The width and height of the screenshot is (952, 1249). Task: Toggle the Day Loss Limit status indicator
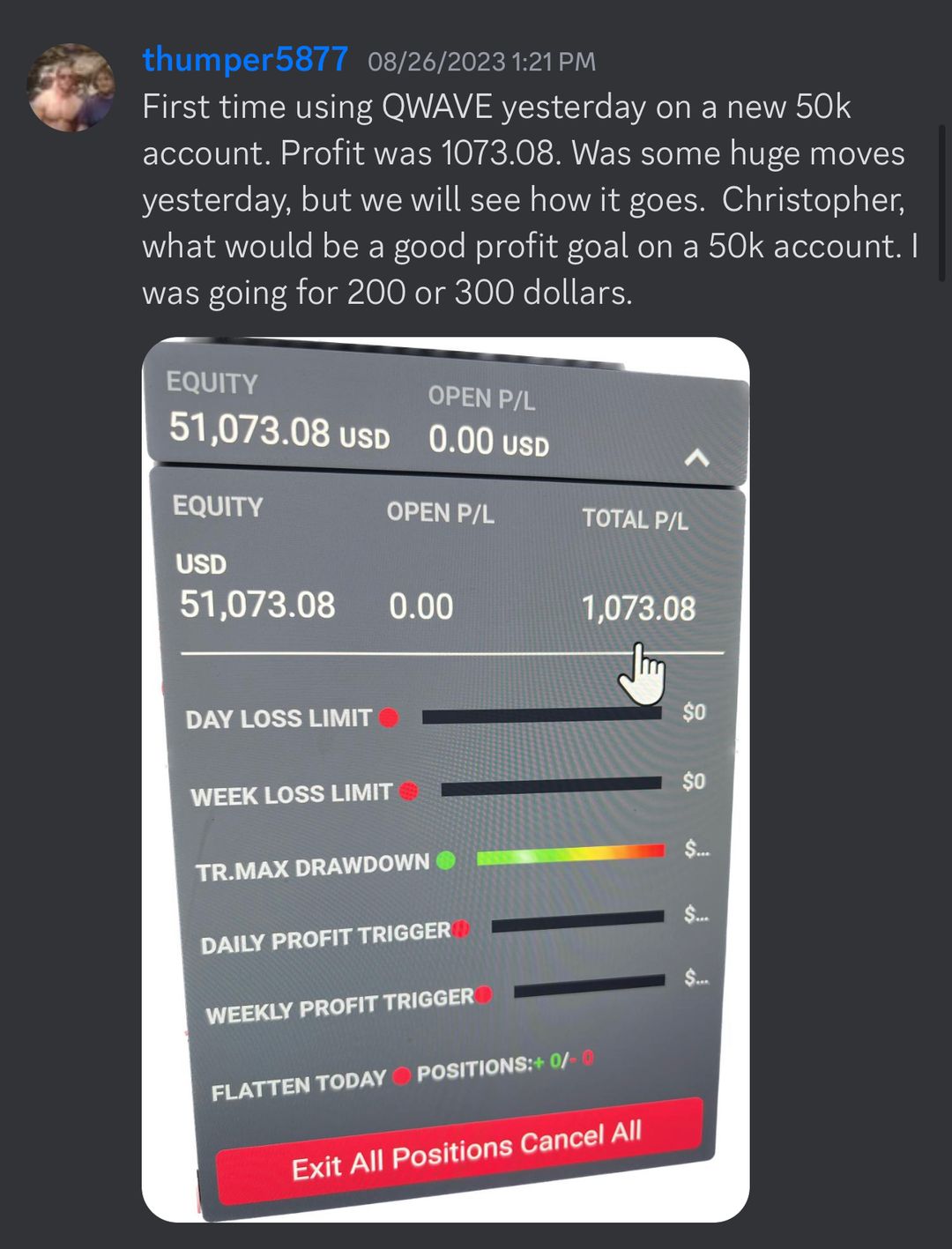[x=390, y=717]
